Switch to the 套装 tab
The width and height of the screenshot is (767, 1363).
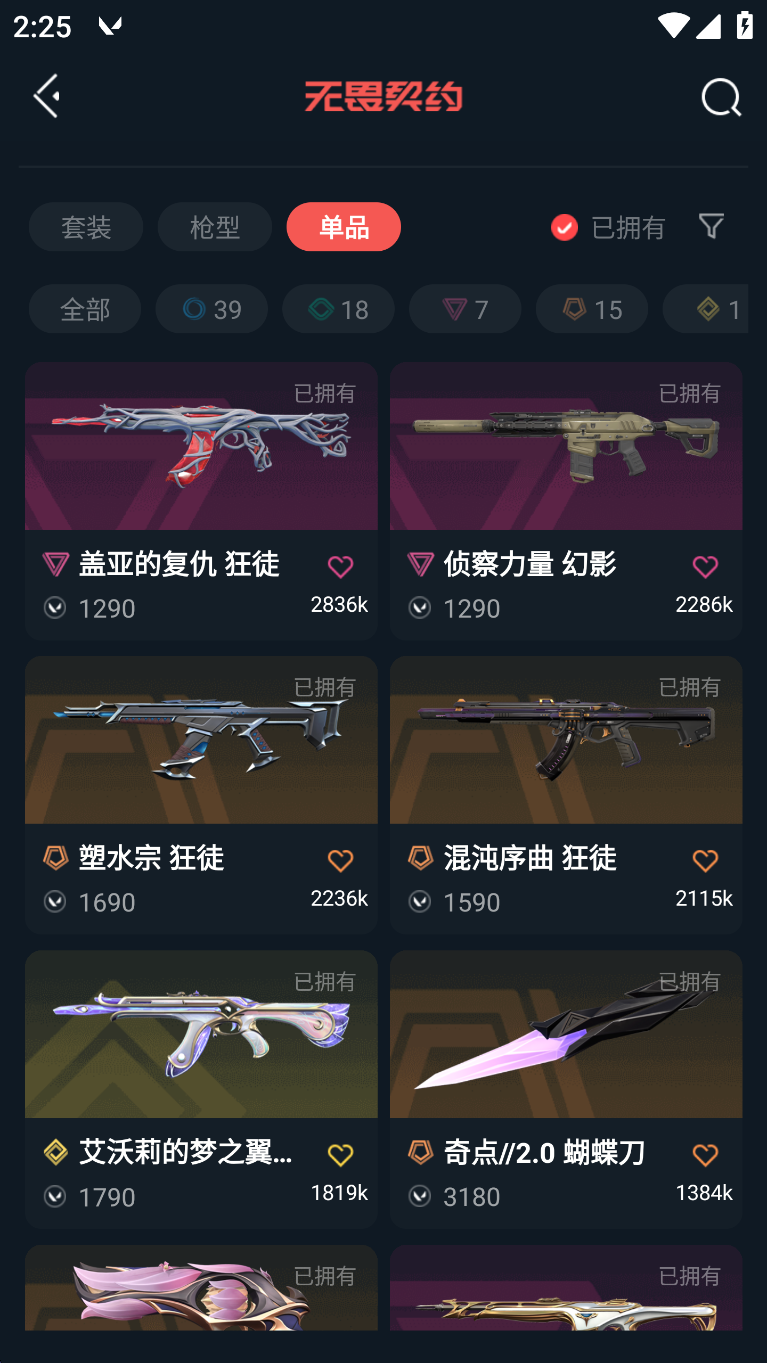point(86,227)
